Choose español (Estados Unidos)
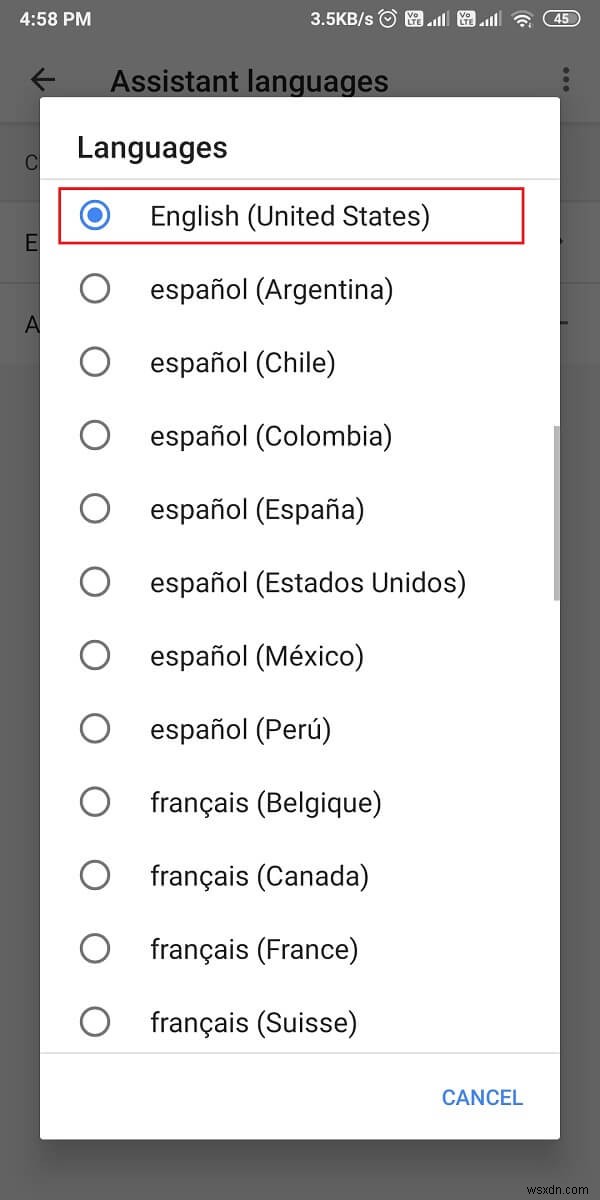The height and width of the screenshot is (1200, 600). [307, 582]
